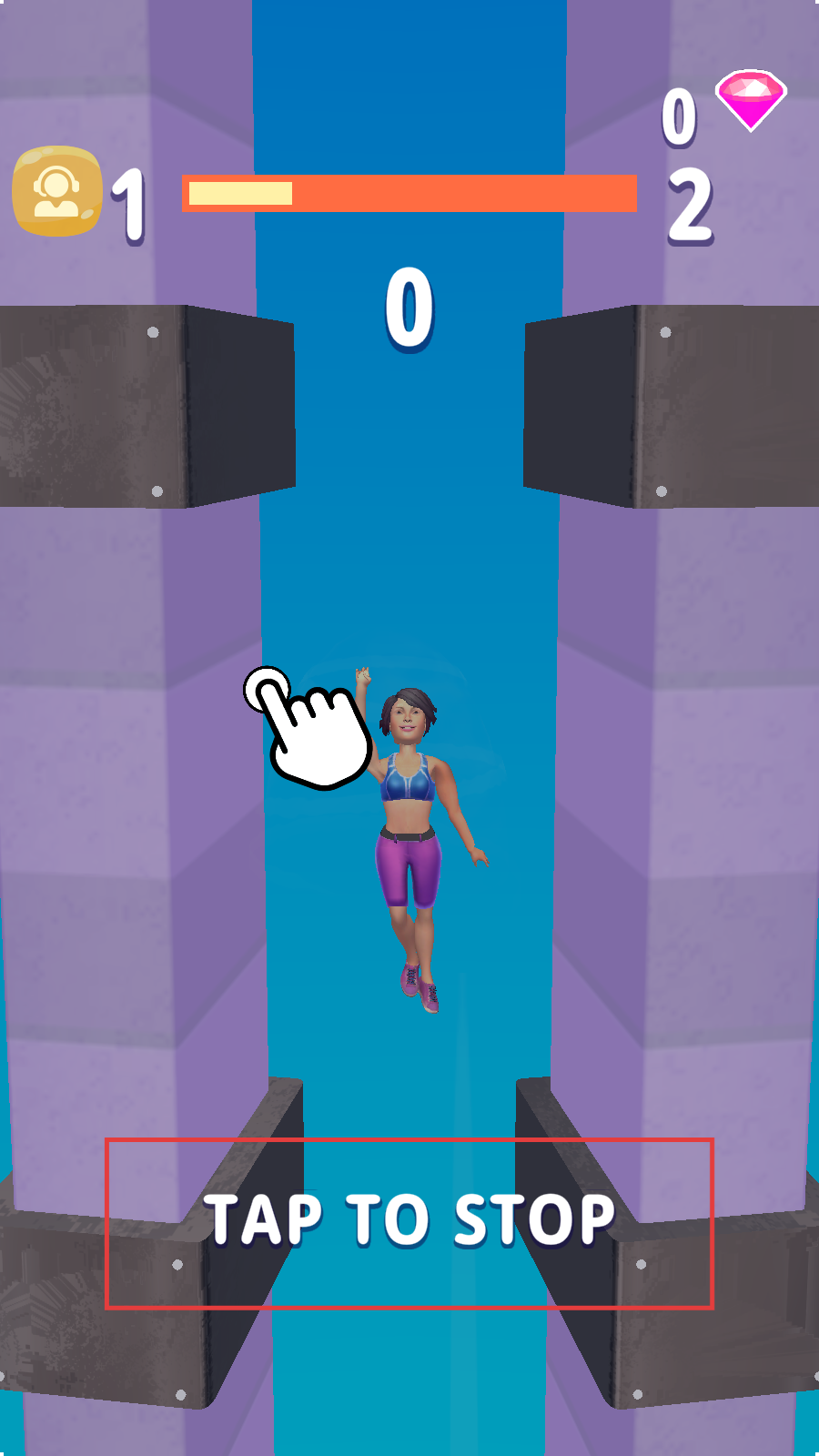Tap the TAP TO STOP button

click(409, 1222)
